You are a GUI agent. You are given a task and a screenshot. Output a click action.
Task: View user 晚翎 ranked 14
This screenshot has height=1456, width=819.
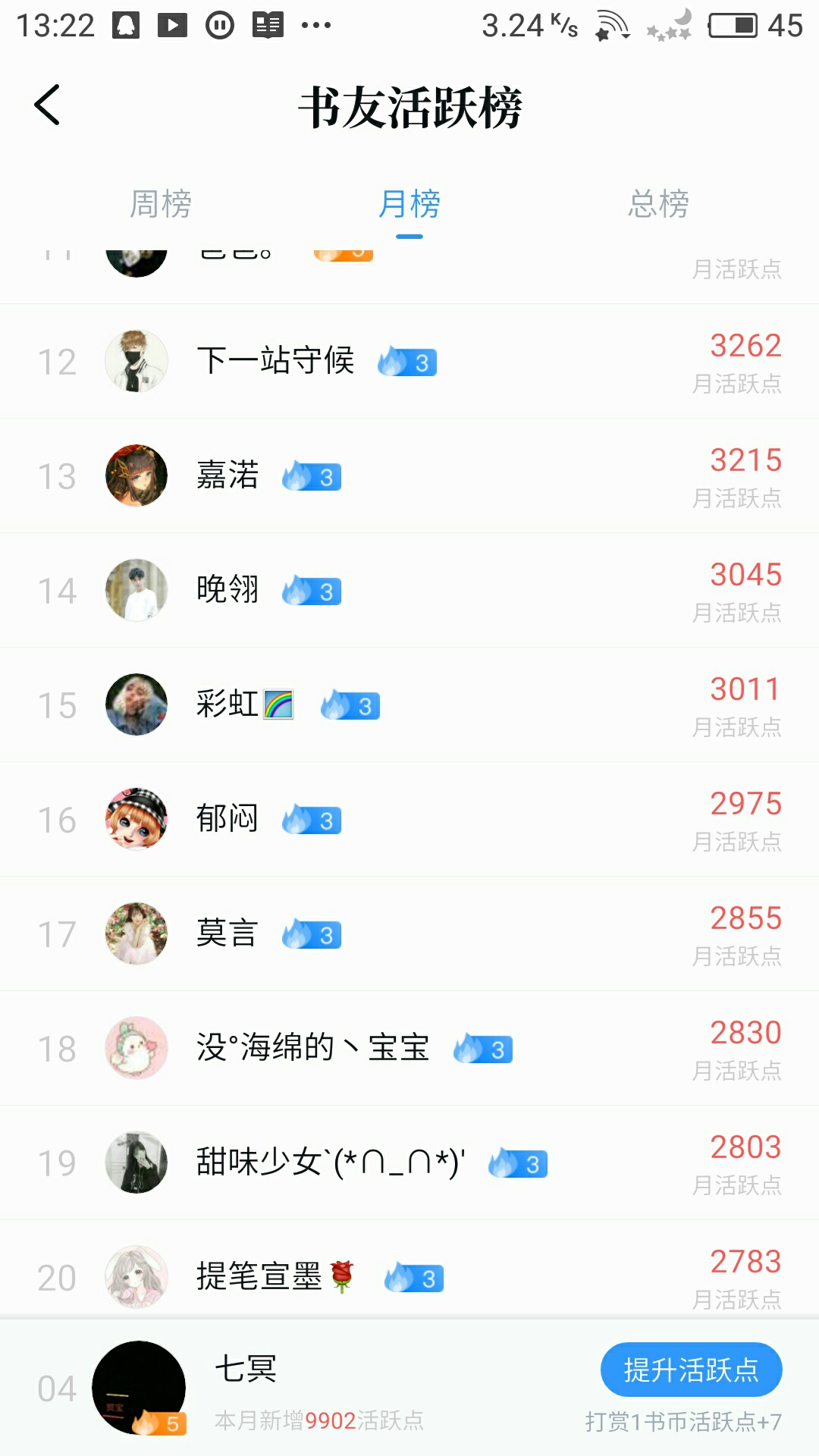pos(409,590)
